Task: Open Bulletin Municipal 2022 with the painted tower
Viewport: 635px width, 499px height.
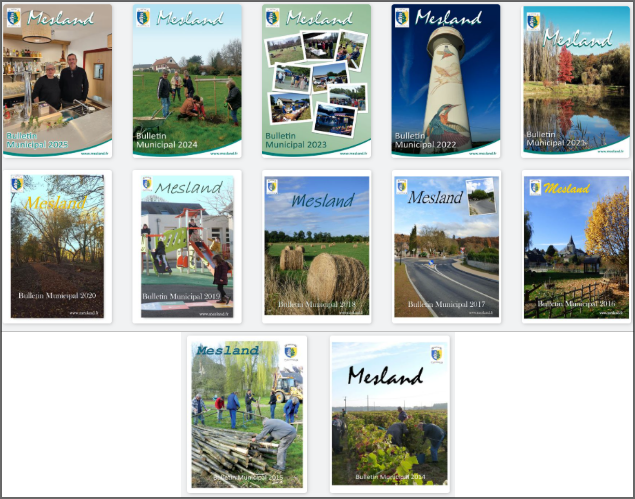Action: tap(446, 80)
